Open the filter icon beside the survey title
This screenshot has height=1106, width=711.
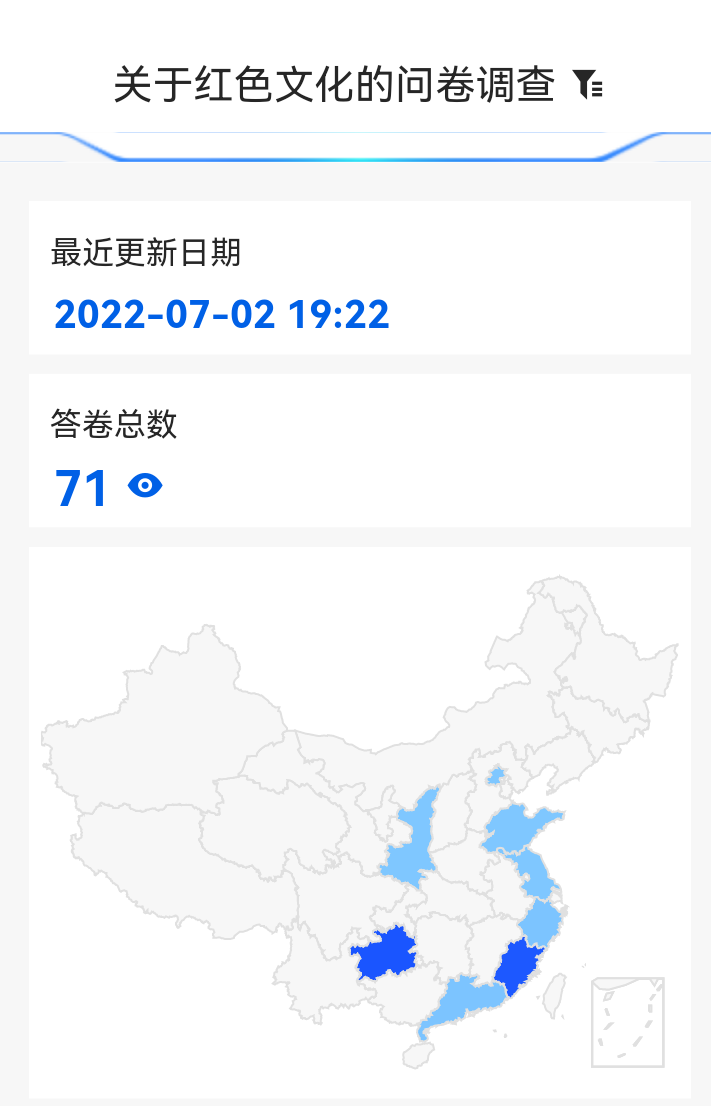click(x=588, y=85)
